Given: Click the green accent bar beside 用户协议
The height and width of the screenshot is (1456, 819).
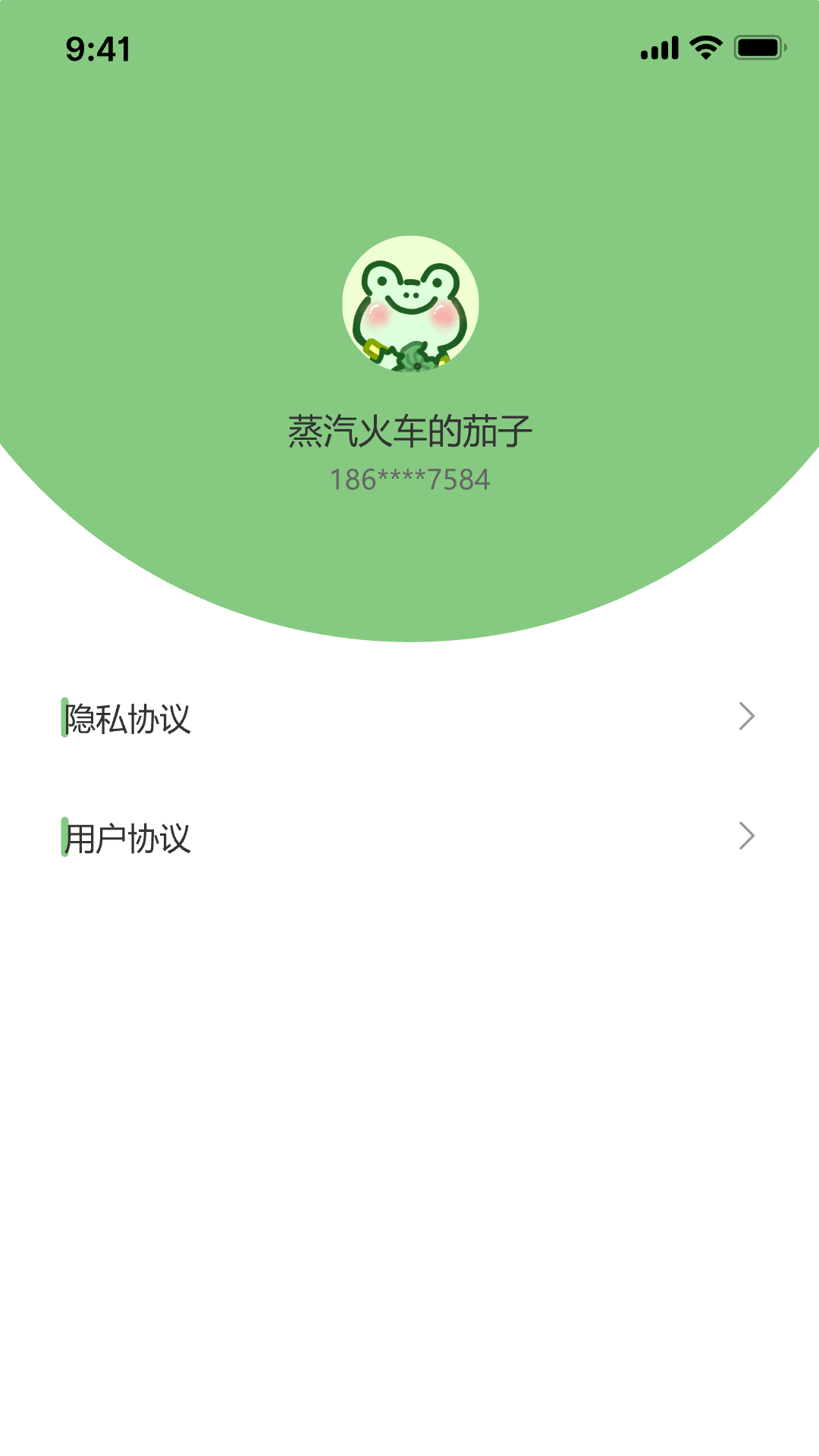Looking at the screenshot, I should (63, 836).
